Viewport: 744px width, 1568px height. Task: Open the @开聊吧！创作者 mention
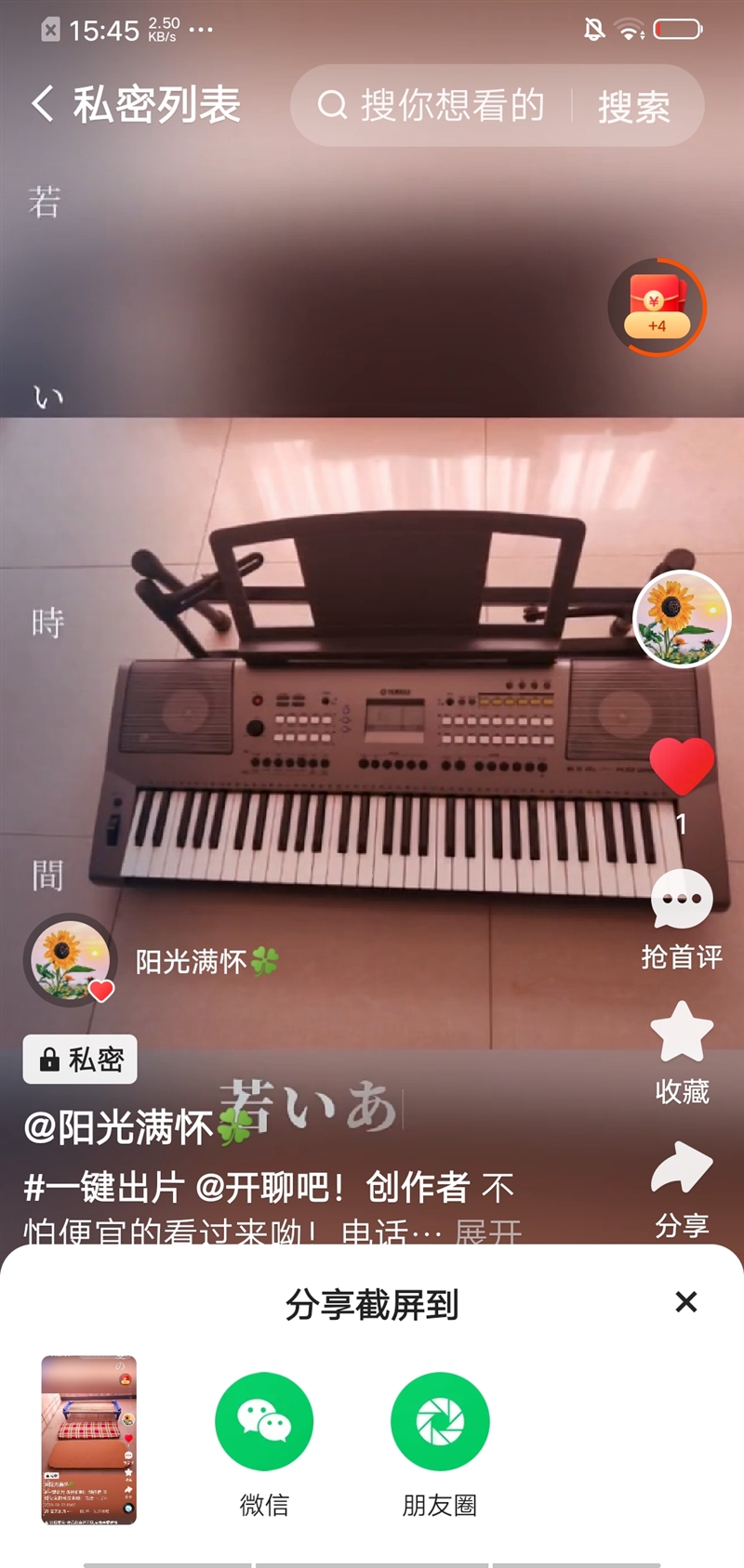coord(333,1187)
